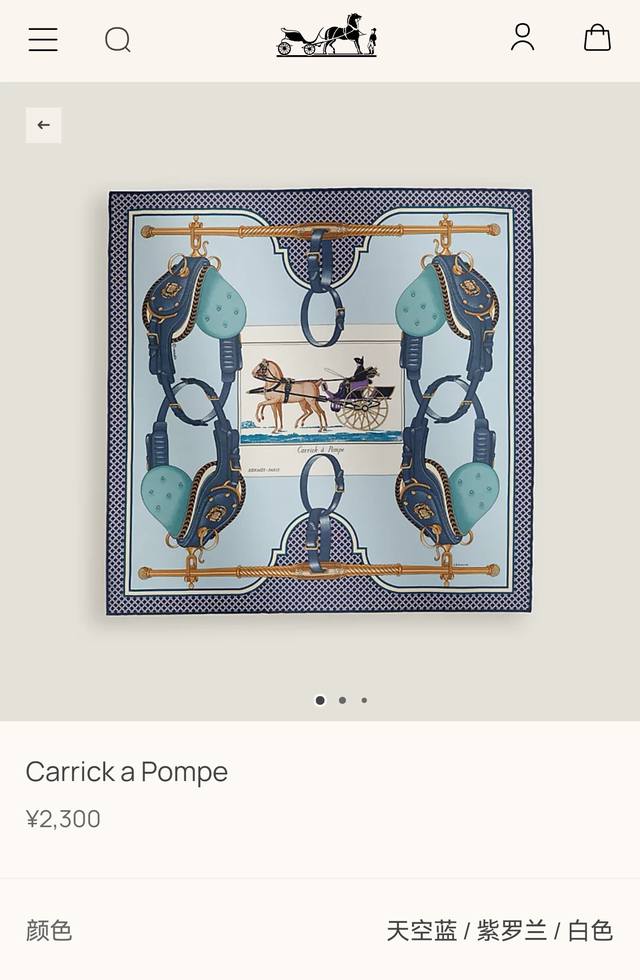Open the account profile icon
This screenshot has width=640, height=980.
(x=522, y=38)
